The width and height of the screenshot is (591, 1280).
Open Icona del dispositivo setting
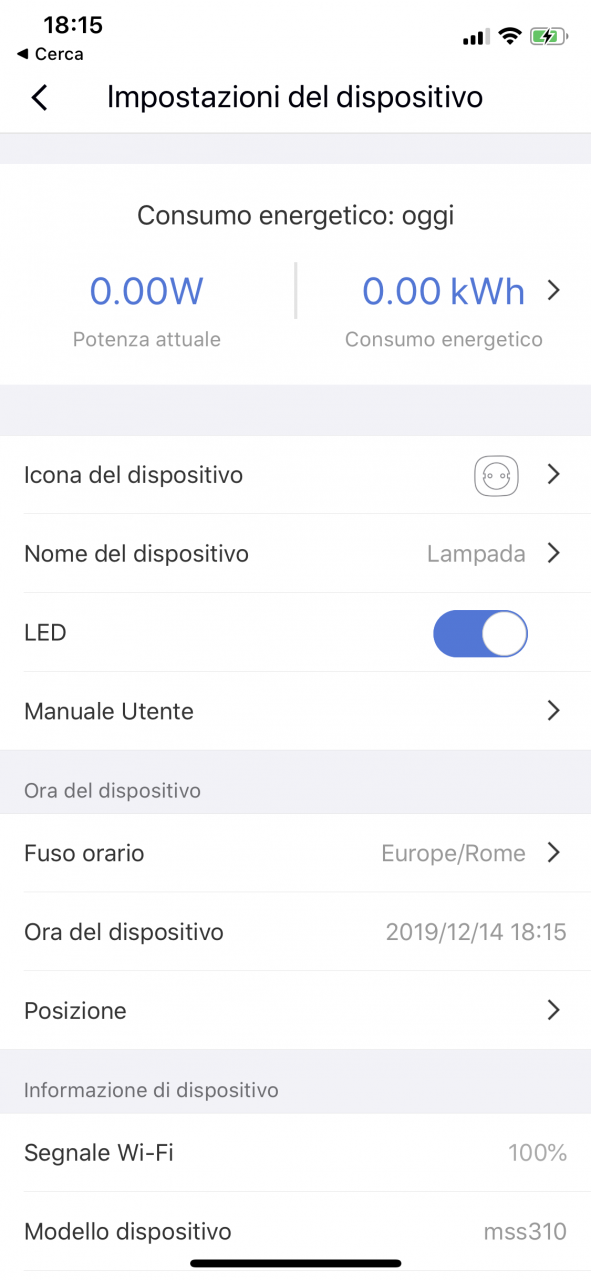click(295, 475)
